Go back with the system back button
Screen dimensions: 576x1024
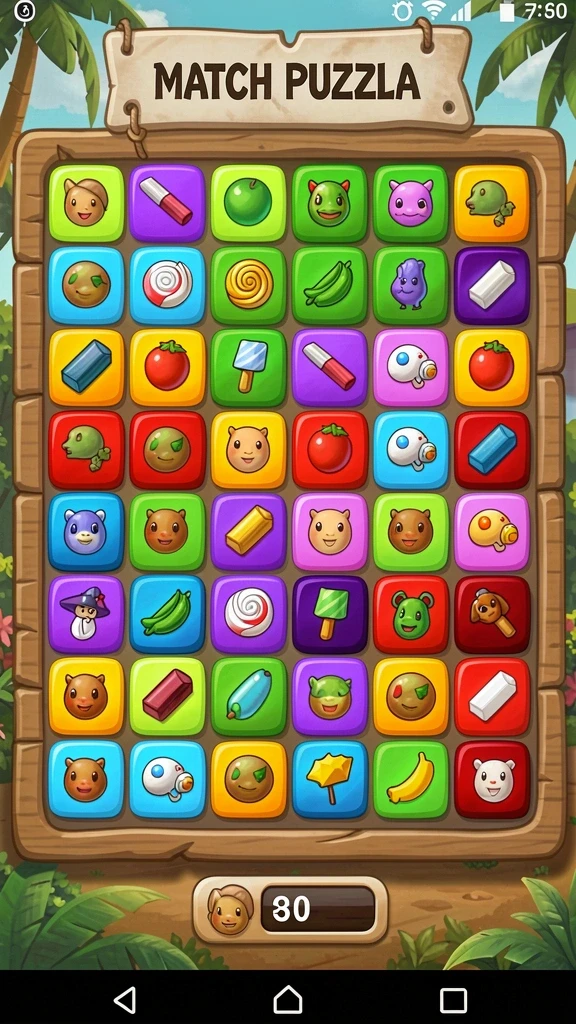point(124,999)
